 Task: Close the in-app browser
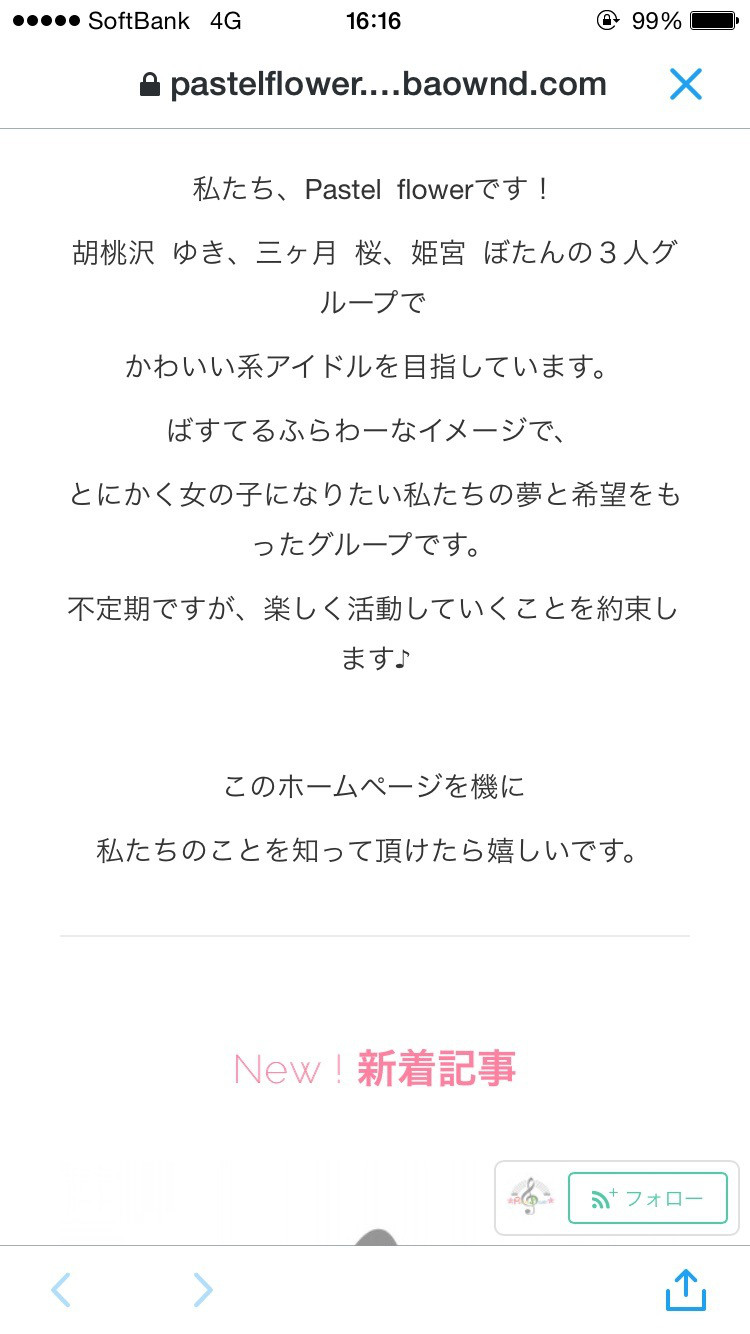click(x=686, y=84)
